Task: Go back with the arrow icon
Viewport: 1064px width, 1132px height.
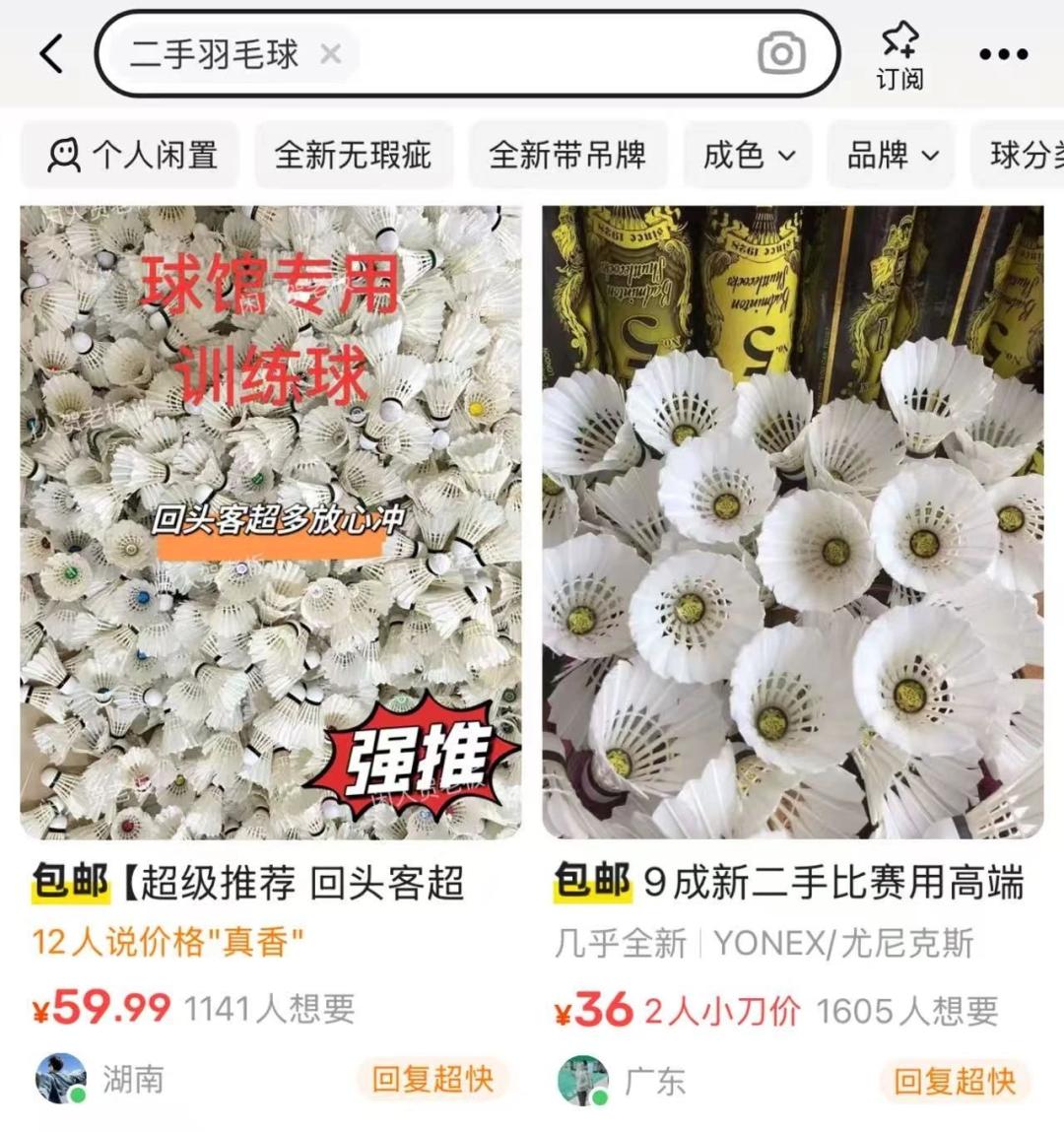Action: click(51, 54)
